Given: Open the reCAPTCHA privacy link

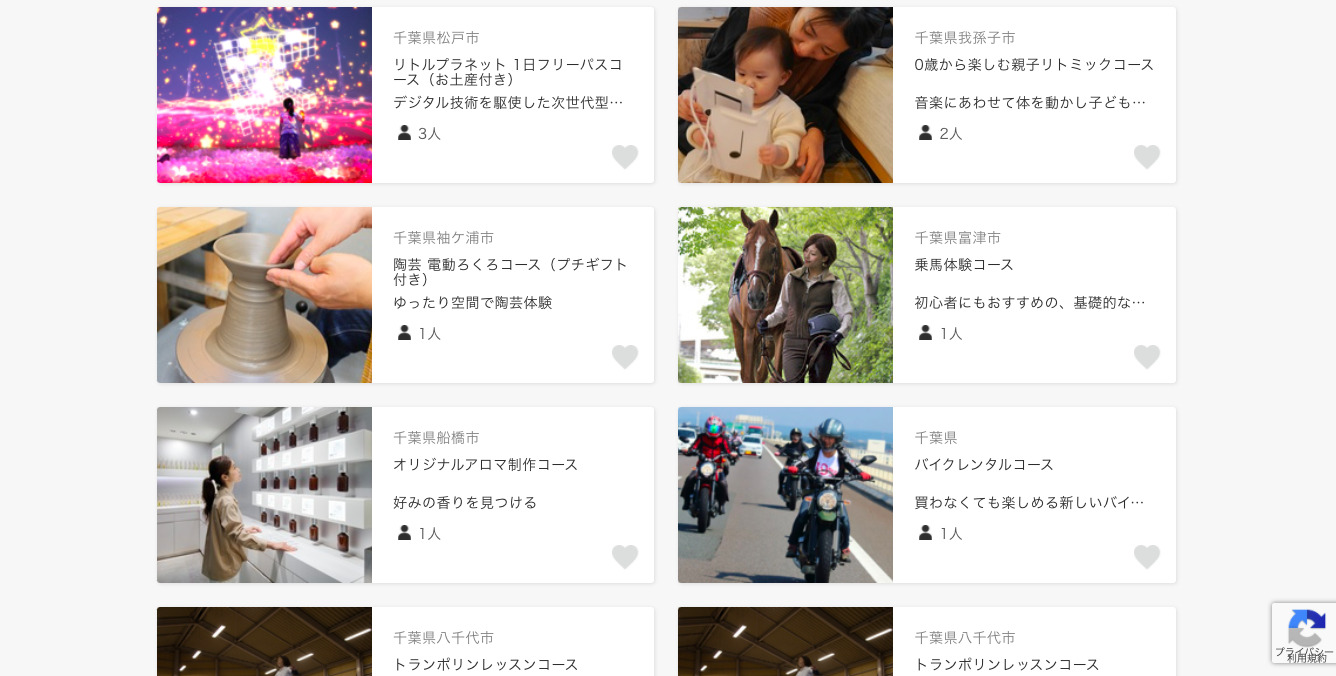Looking at the screenshot, I should [1302, 651].
